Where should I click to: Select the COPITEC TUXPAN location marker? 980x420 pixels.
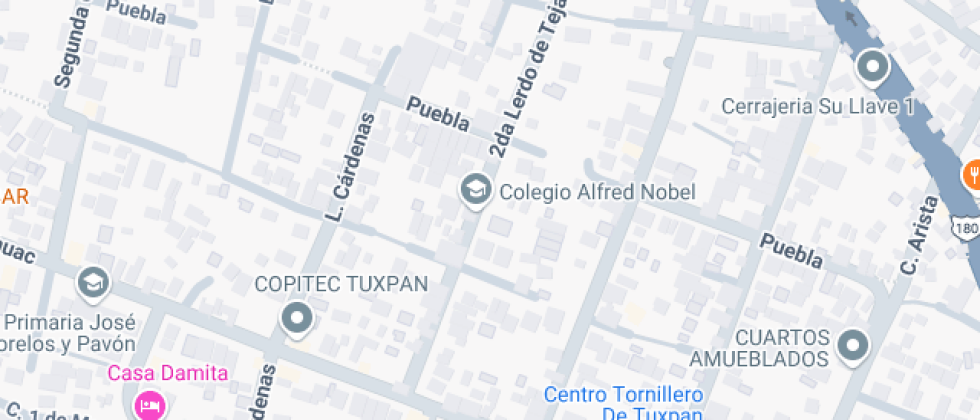click(297, 320)
